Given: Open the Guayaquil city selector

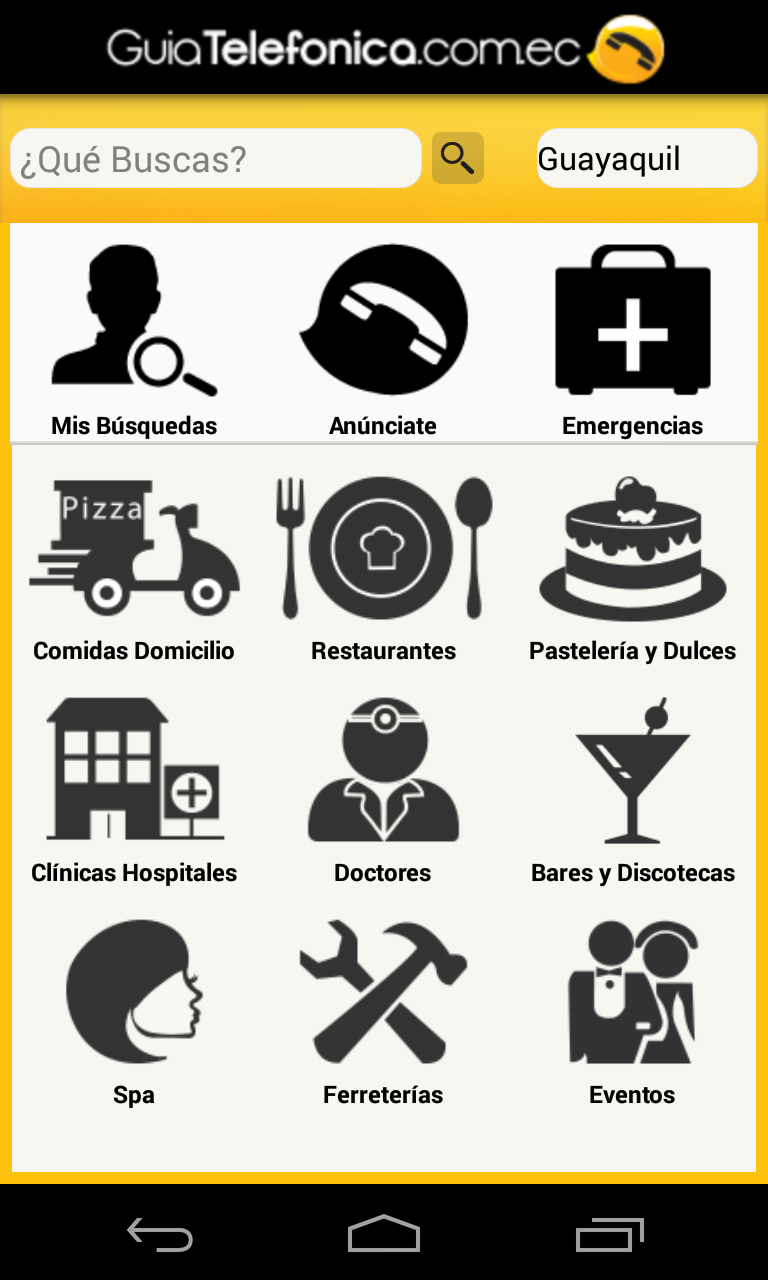Looking at the screenshot, I should pyautogui.click(x=647, y=159).
